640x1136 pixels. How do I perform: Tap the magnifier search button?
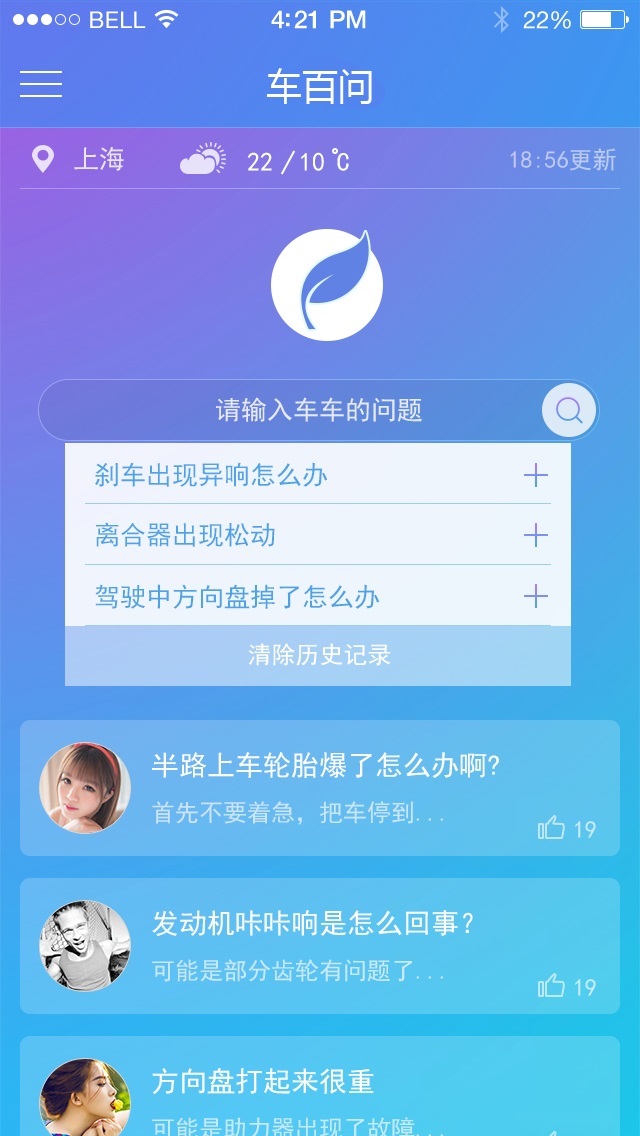[569, 410]
